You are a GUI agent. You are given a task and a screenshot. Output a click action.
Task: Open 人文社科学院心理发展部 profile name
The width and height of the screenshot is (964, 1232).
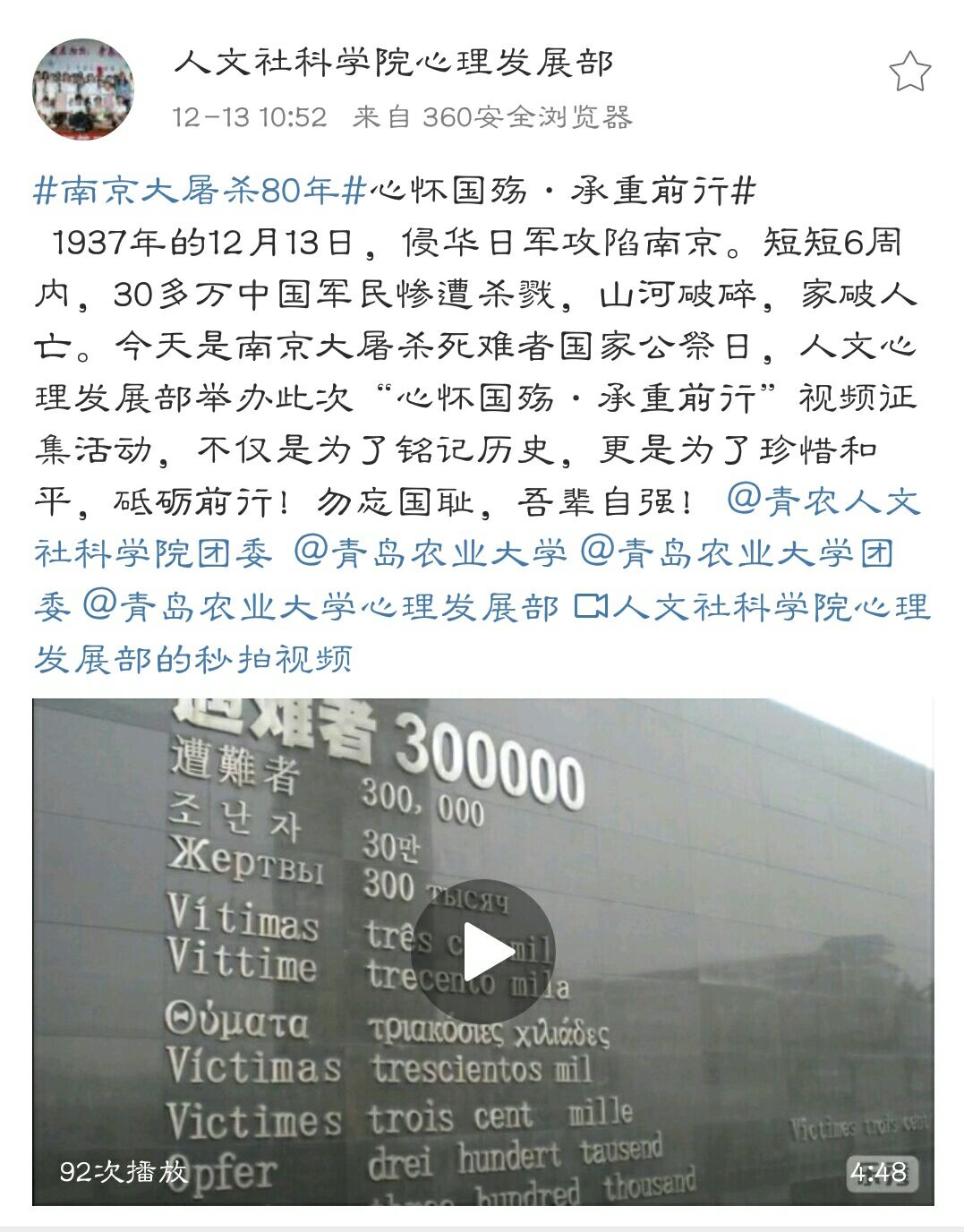pos(393,63)
